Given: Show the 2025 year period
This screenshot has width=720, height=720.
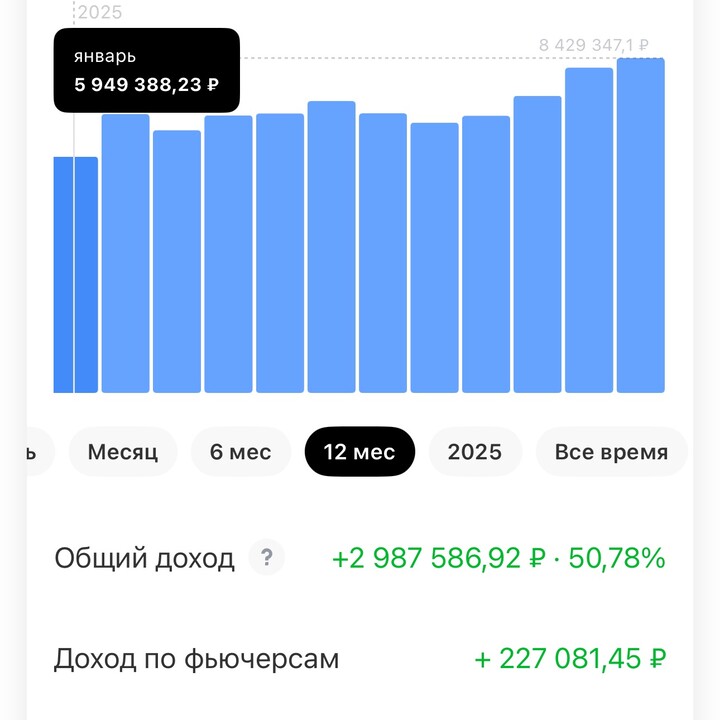Looking at the screenshot, I should click(475, 452).
